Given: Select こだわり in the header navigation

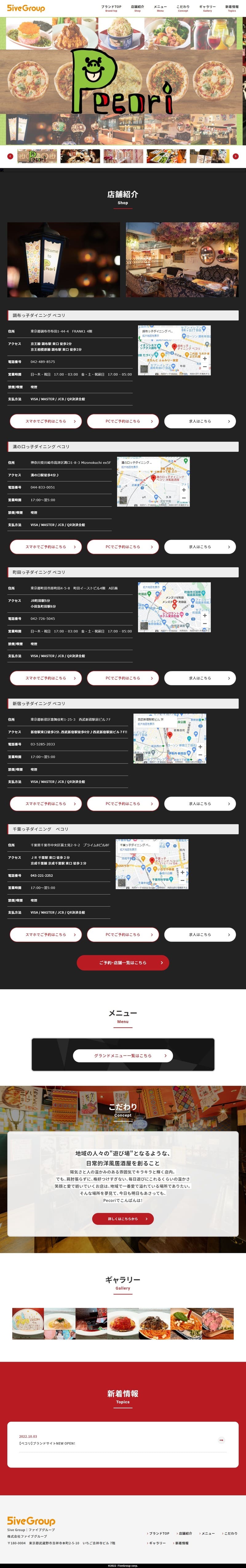Looking at the screenshot, I should (183, 8).
